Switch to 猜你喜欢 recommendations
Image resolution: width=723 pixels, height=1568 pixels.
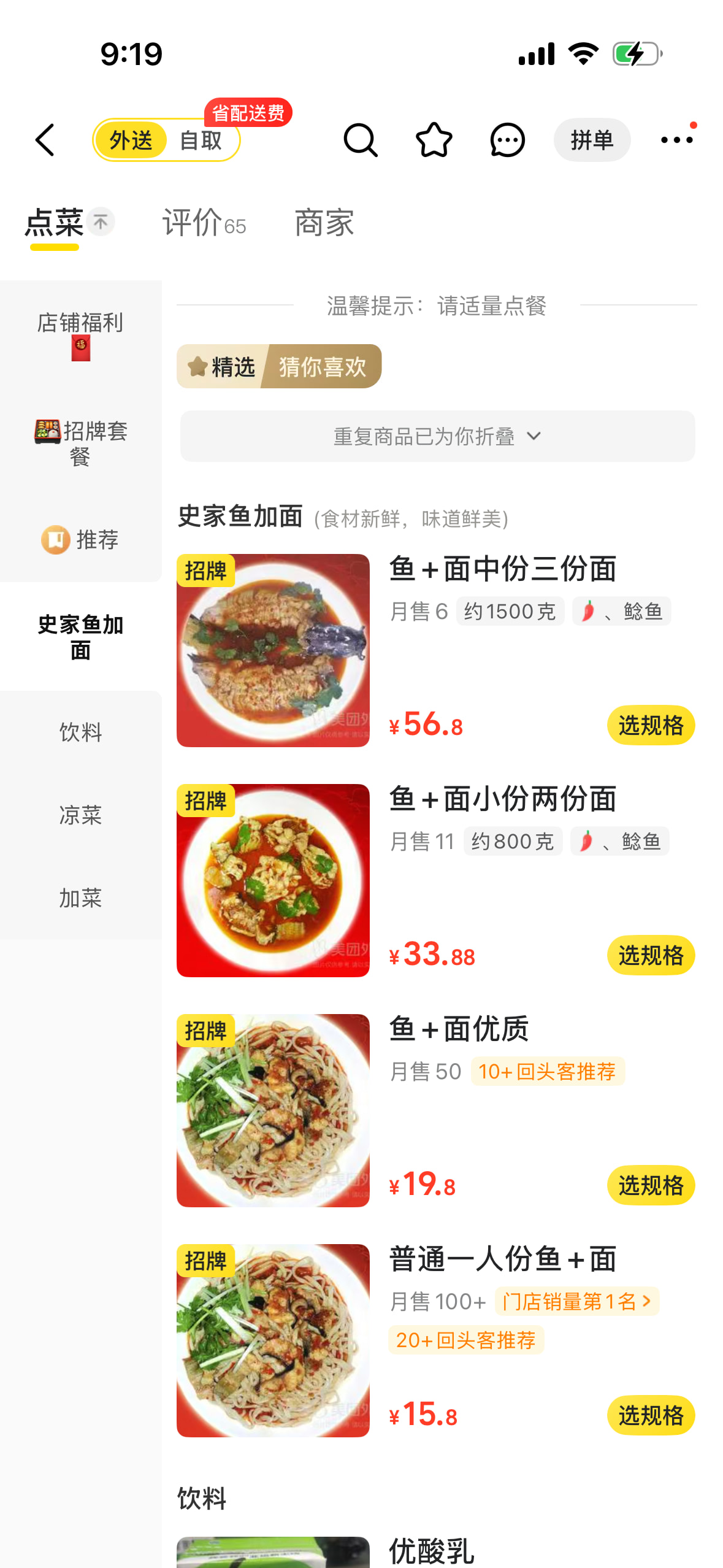(323, 367)
